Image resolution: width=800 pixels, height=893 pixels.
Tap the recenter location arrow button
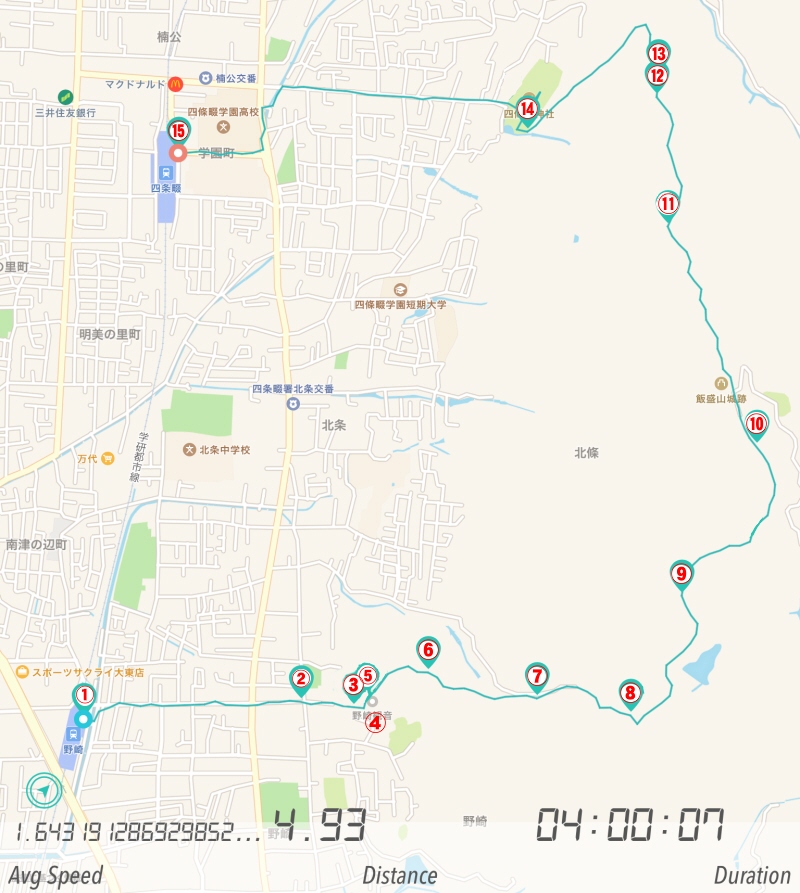(x=44, y=792)
